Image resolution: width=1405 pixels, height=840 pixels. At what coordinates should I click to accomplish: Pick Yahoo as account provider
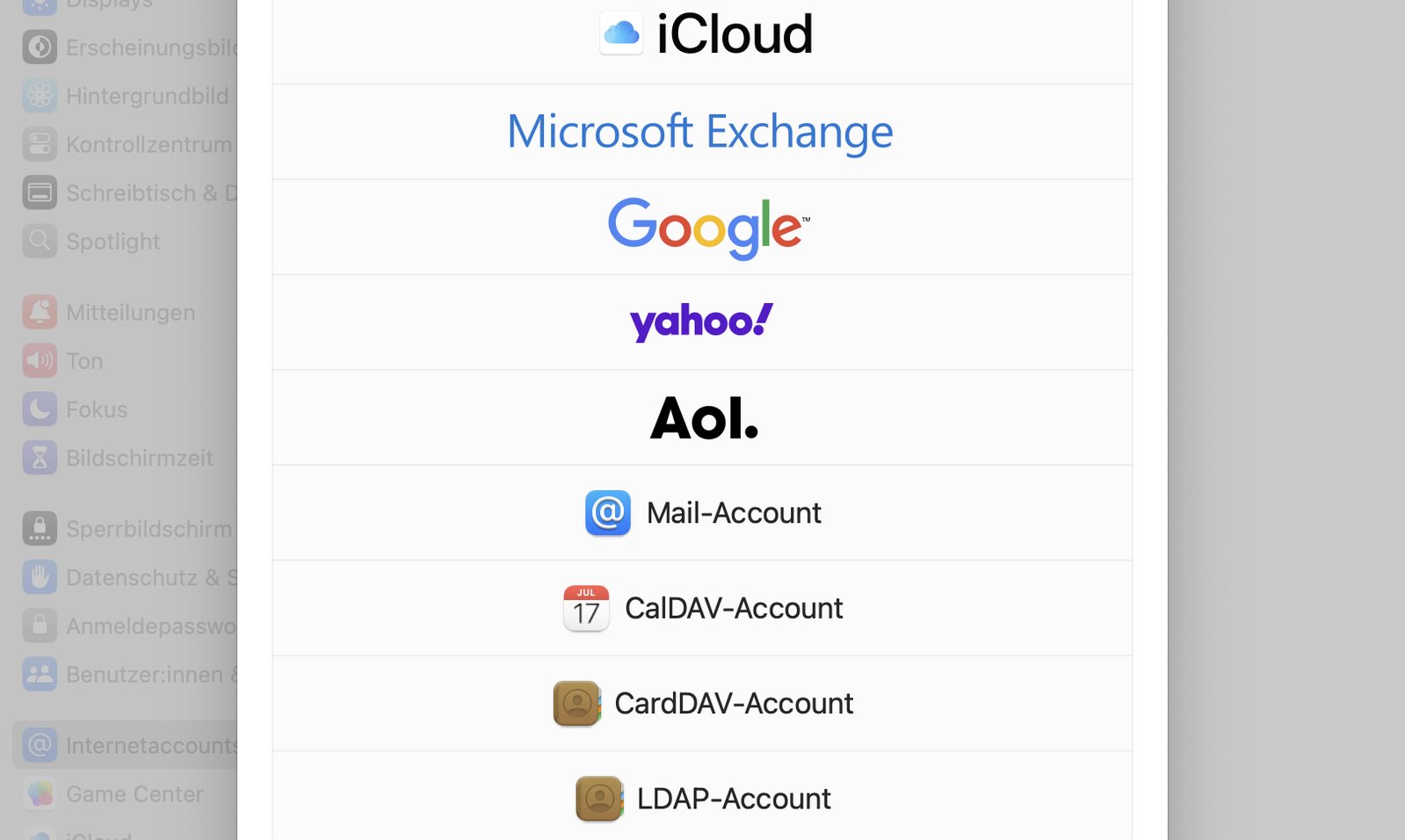click(701, 322)
